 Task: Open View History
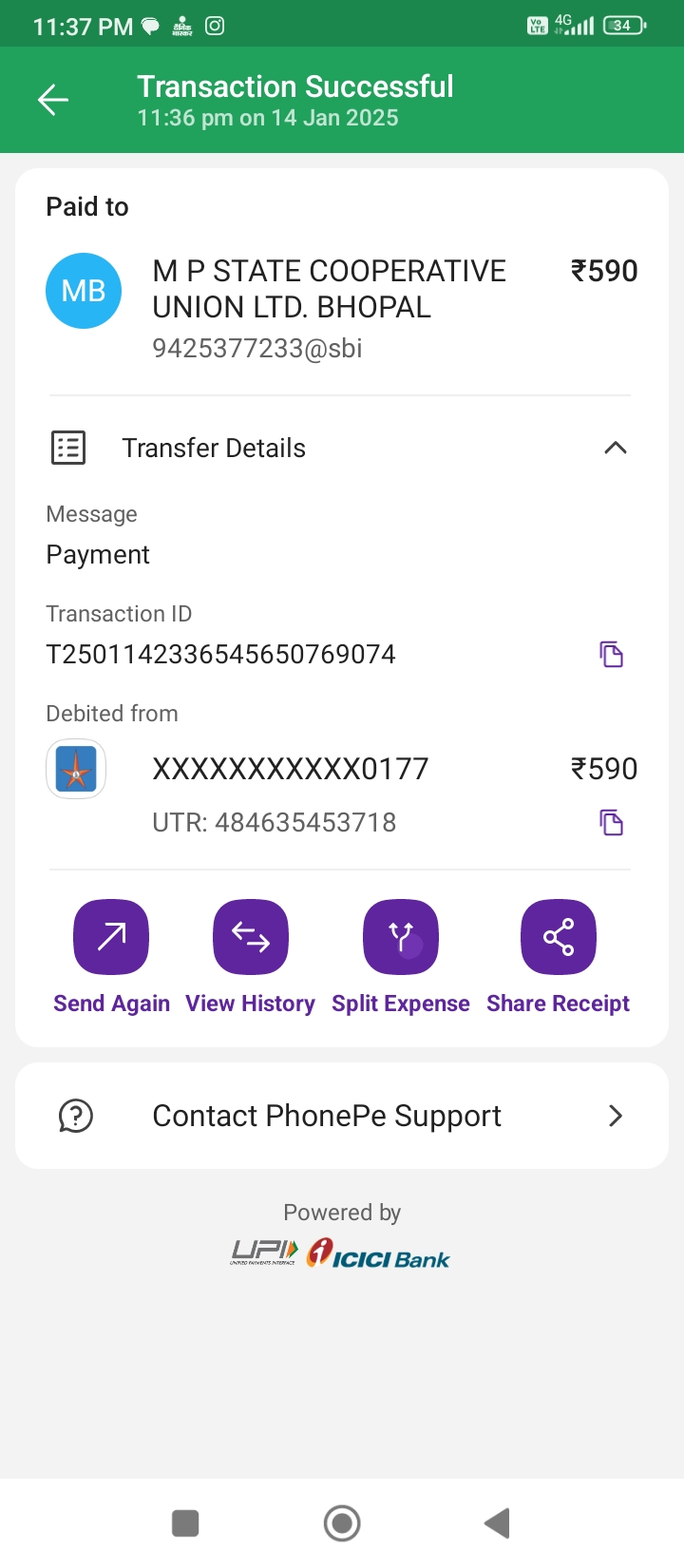pyautogui.click(x=251, y=957)
